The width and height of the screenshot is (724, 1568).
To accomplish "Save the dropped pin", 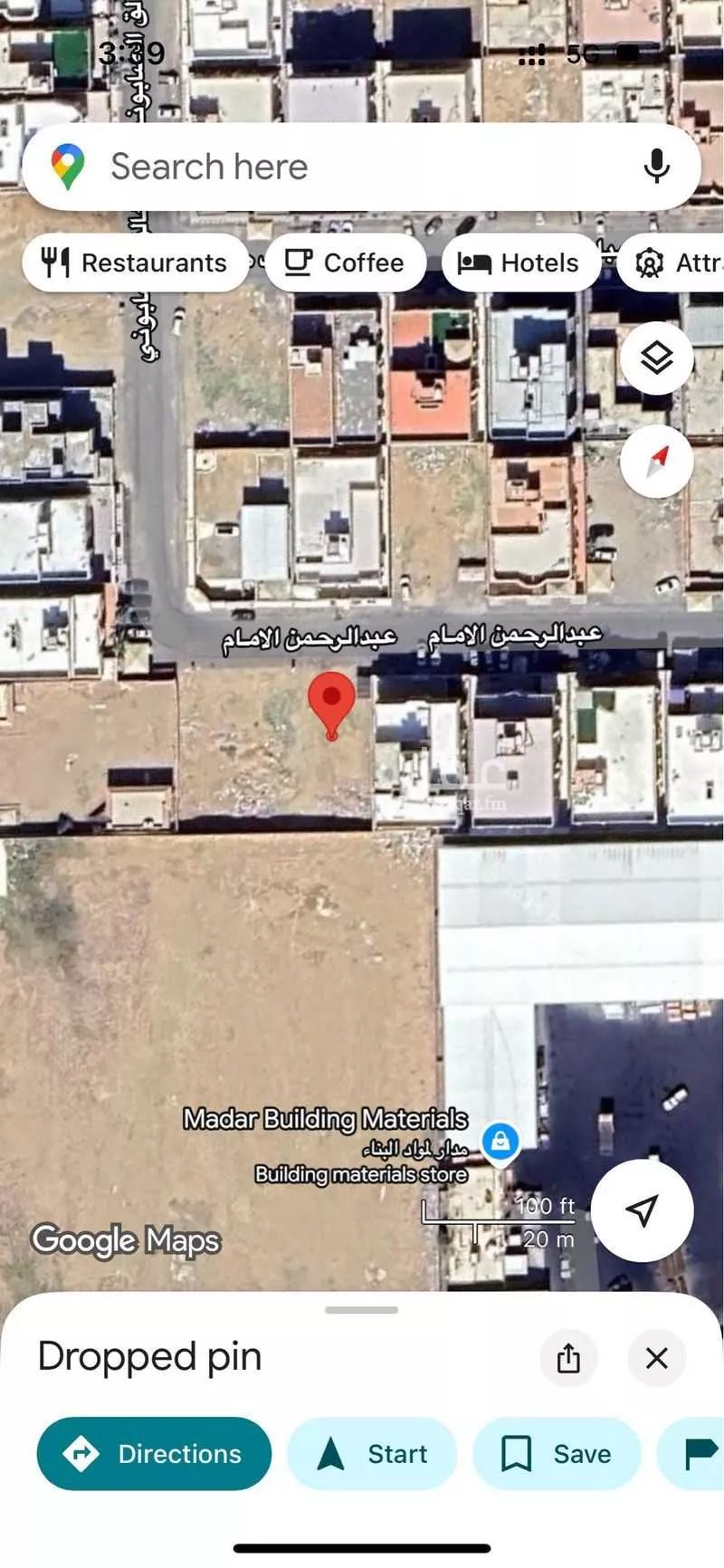I will click(556, 1454).
